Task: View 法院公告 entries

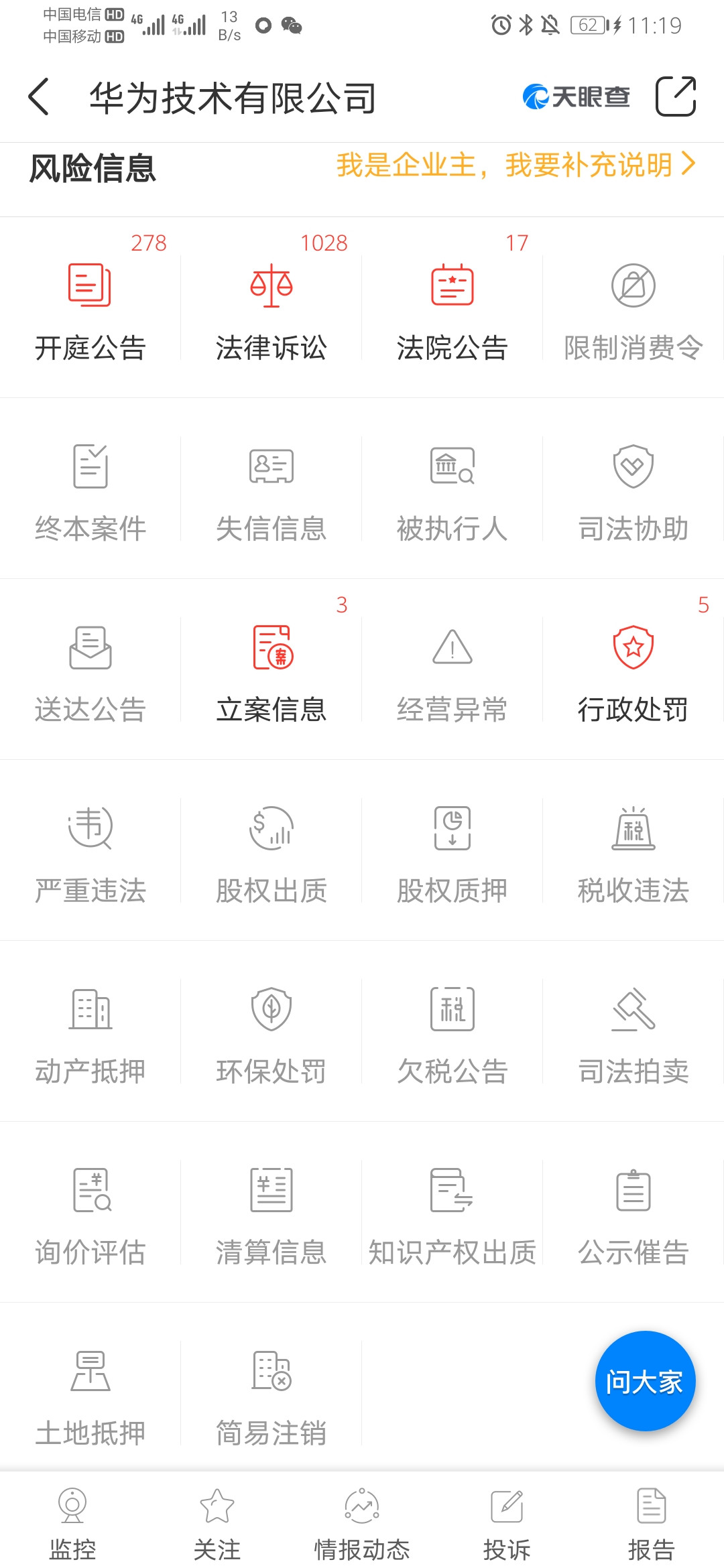Action: pos(452,308)
